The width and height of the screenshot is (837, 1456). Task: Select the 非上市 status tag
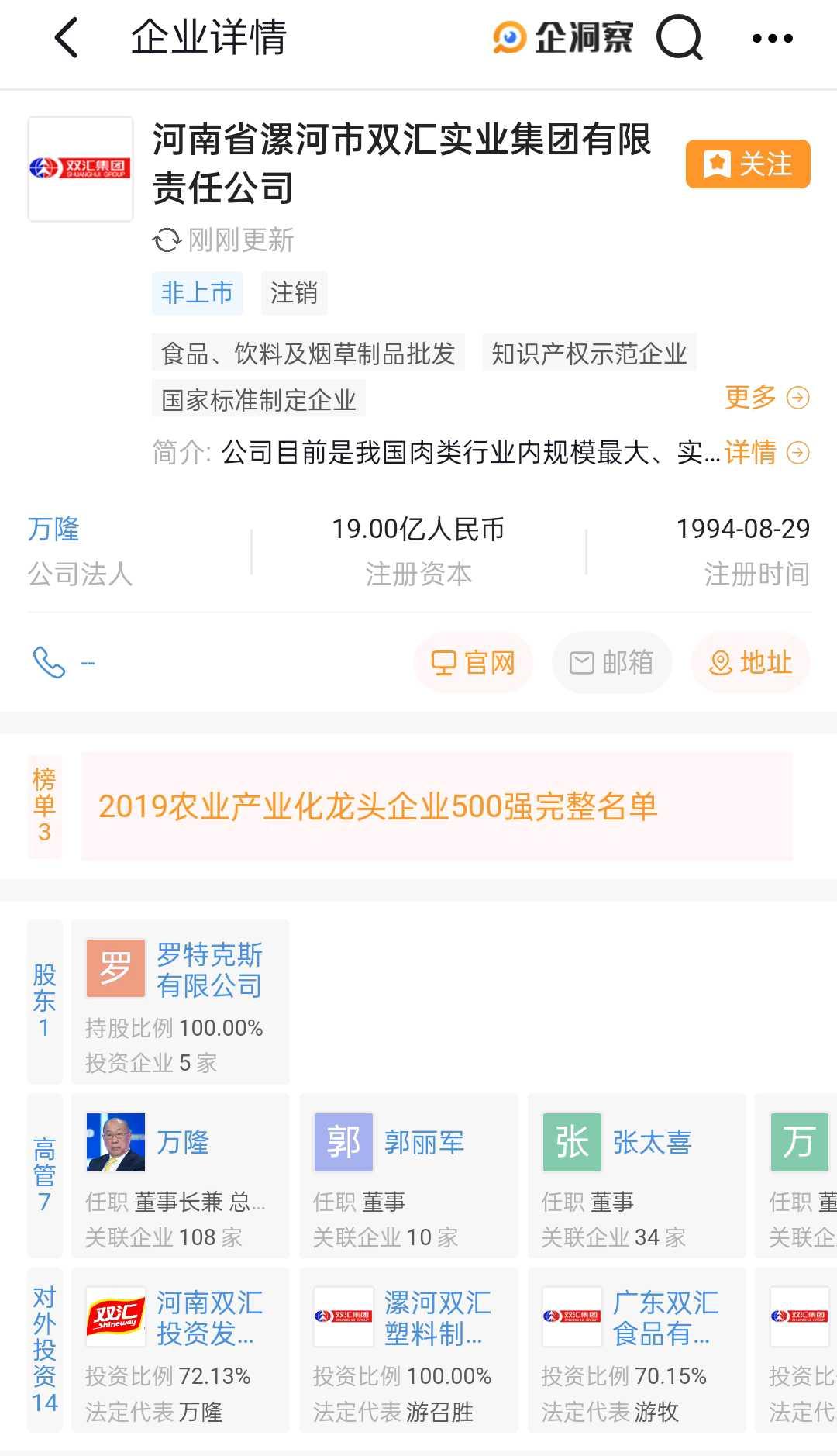pyautogui.click(x=197, y=293)
